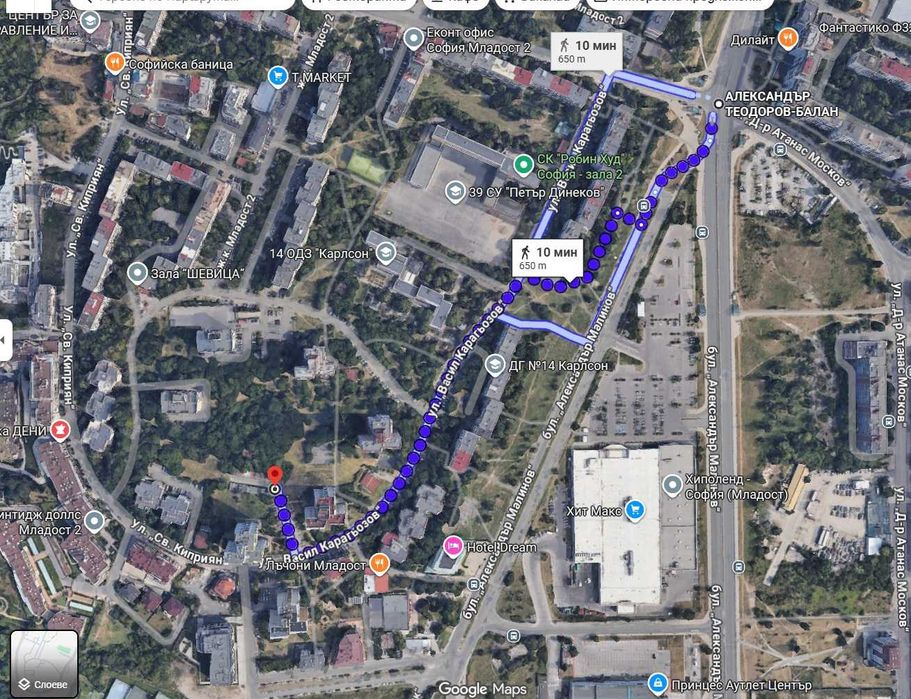
Task: Select the Дилайт restaurant marker
Action: (x=788, y=40)
